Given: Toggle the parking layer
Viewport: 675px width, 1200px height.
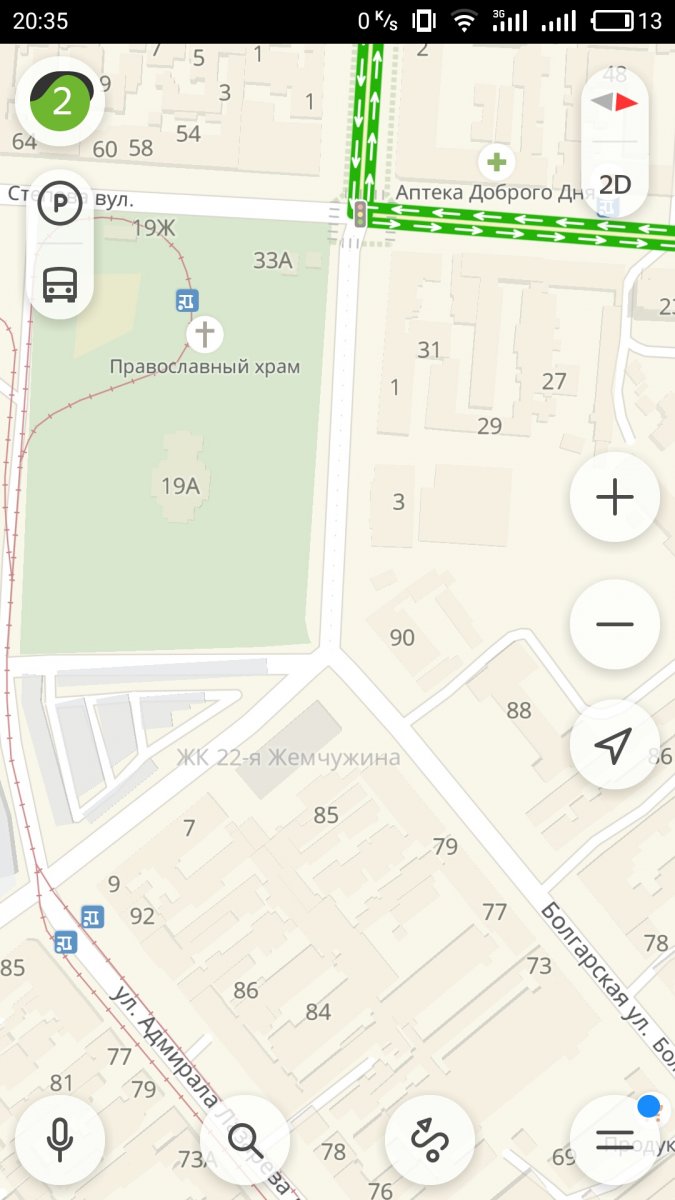Looking at the screenshot, I should coord(61,207).
